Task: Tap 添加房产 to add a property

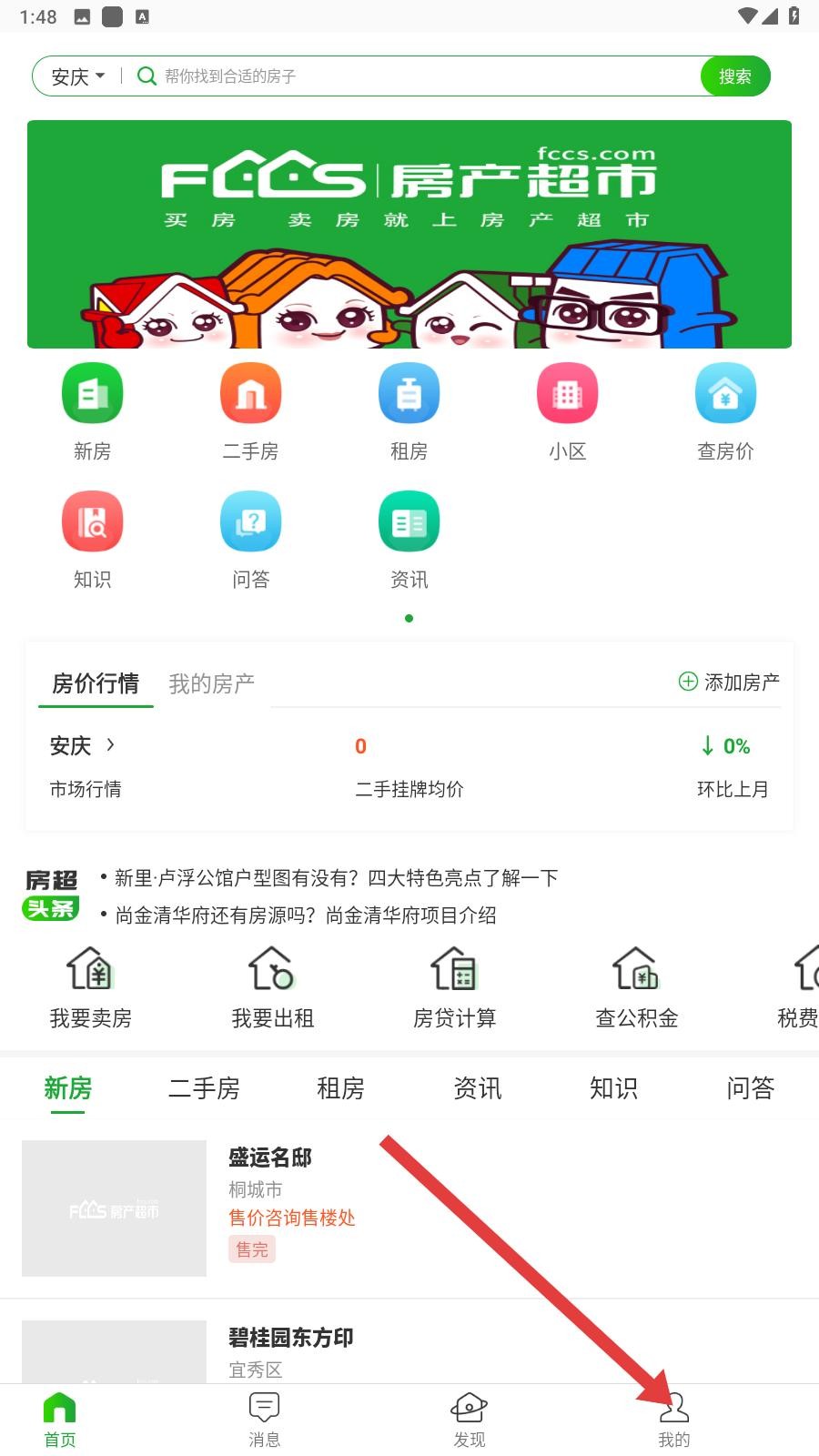Action: pyautogui.click(x=729, y=681)
